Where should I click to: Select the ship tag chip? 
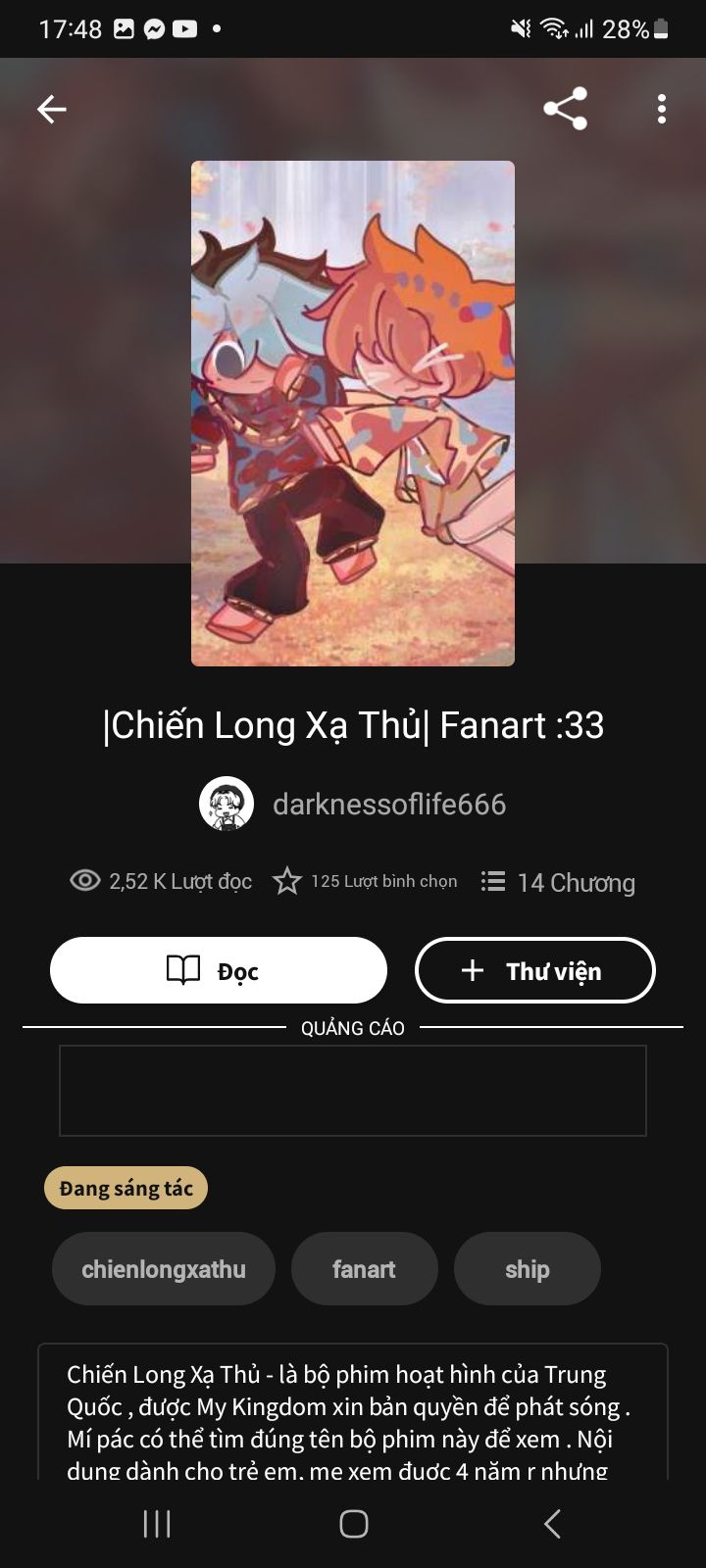[x=527, y=1269]
